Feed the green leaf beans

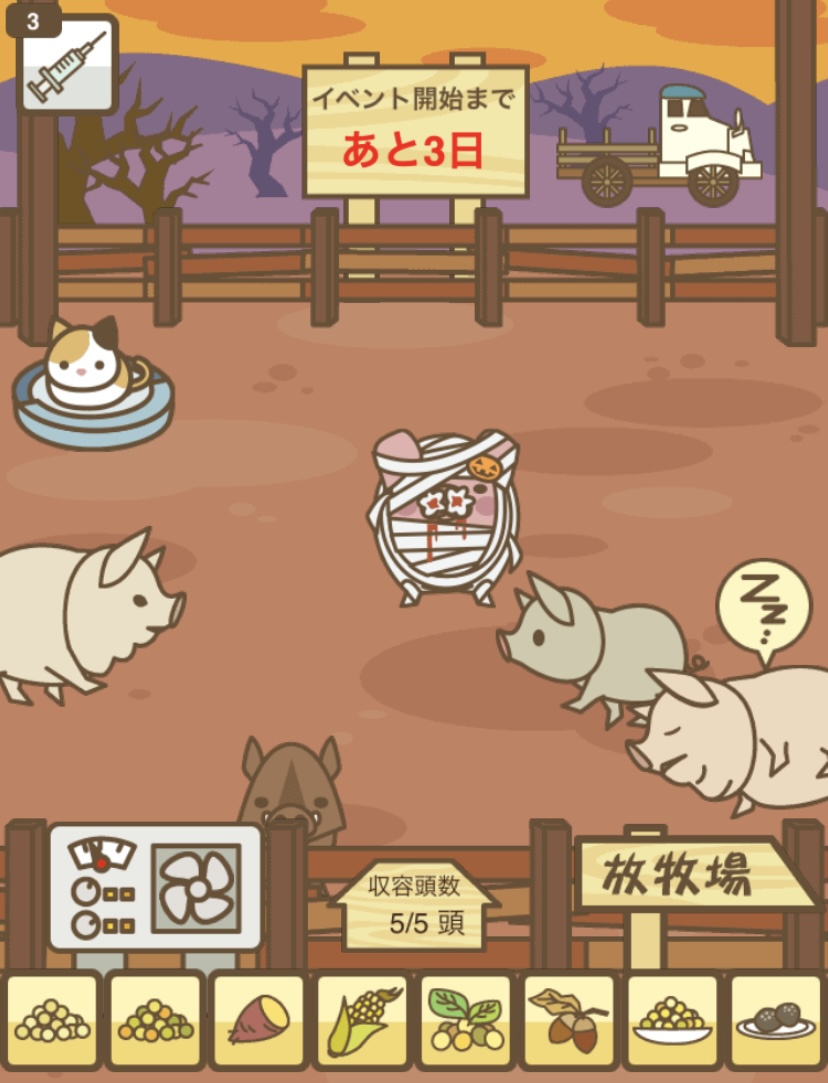point(465,1020)
